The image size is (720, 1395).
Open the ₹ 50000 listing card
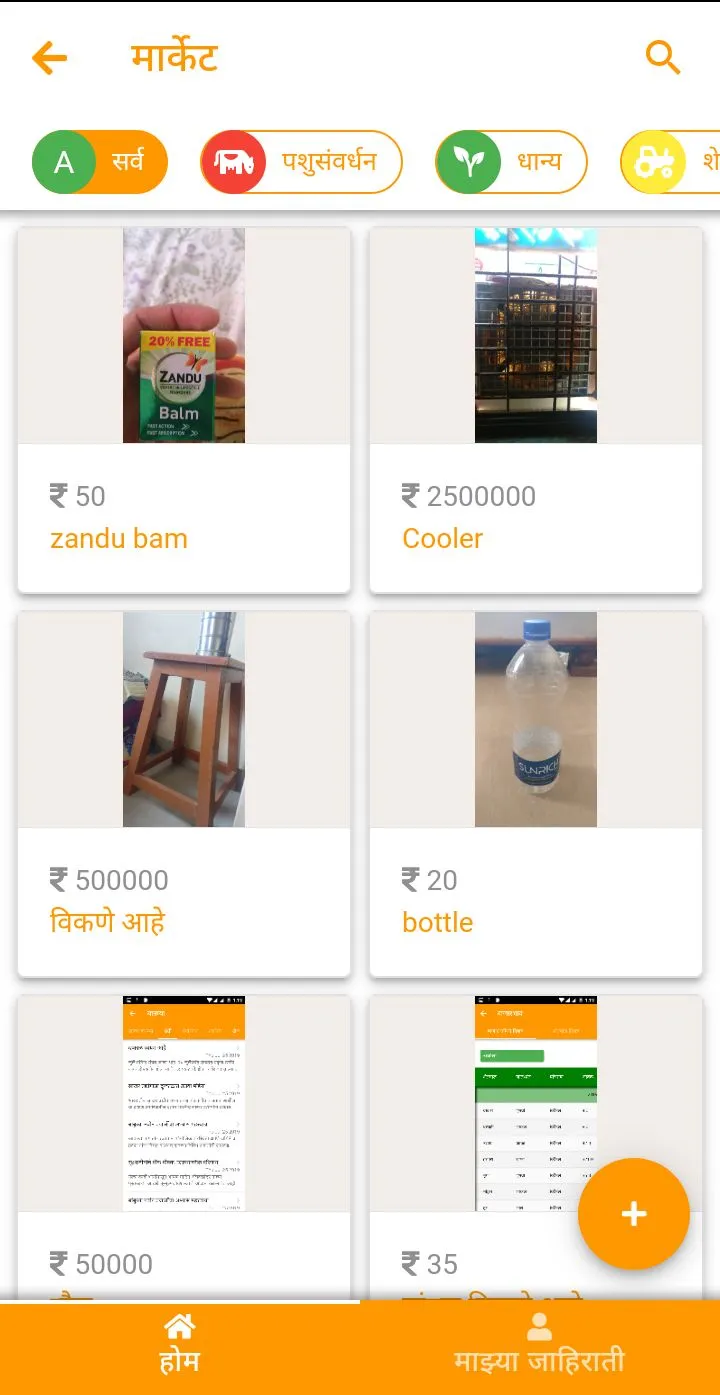[x=184, y=1147]
